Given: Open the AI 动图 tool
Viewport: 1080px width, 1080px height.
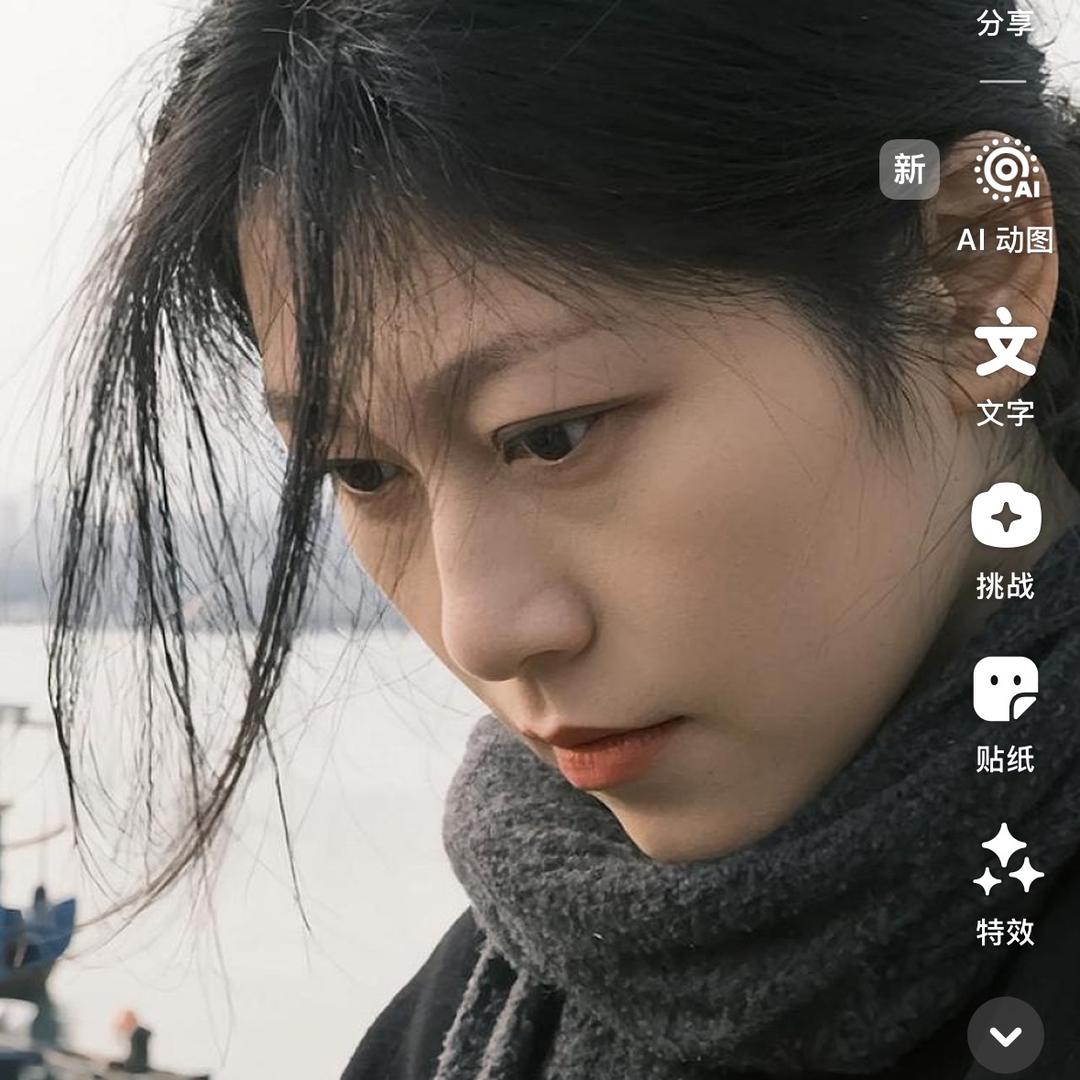Looking at the screenshot, I should pyautogui.click(x=1006, y=172).
